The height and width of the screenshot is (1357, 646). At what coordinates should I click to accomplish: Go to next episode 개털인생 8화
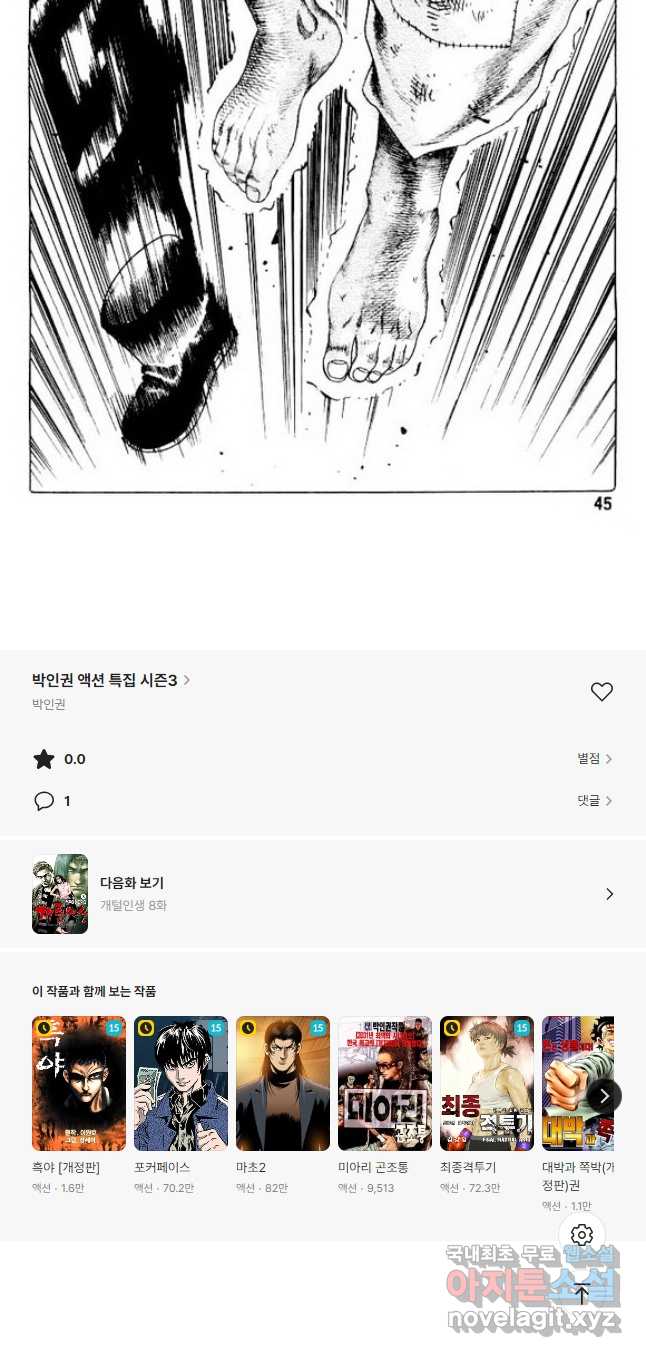point(322,893)
